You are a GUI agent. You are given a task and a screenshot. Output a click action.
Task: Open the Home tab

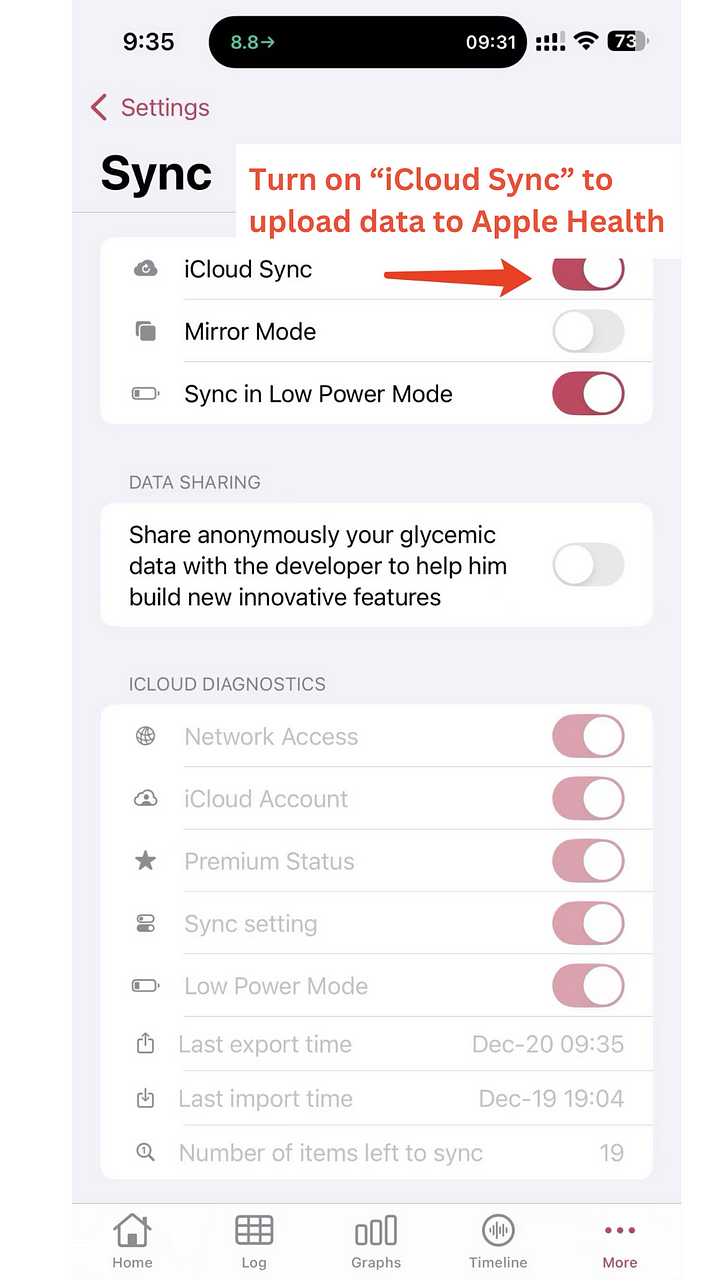click(132, 1241)
